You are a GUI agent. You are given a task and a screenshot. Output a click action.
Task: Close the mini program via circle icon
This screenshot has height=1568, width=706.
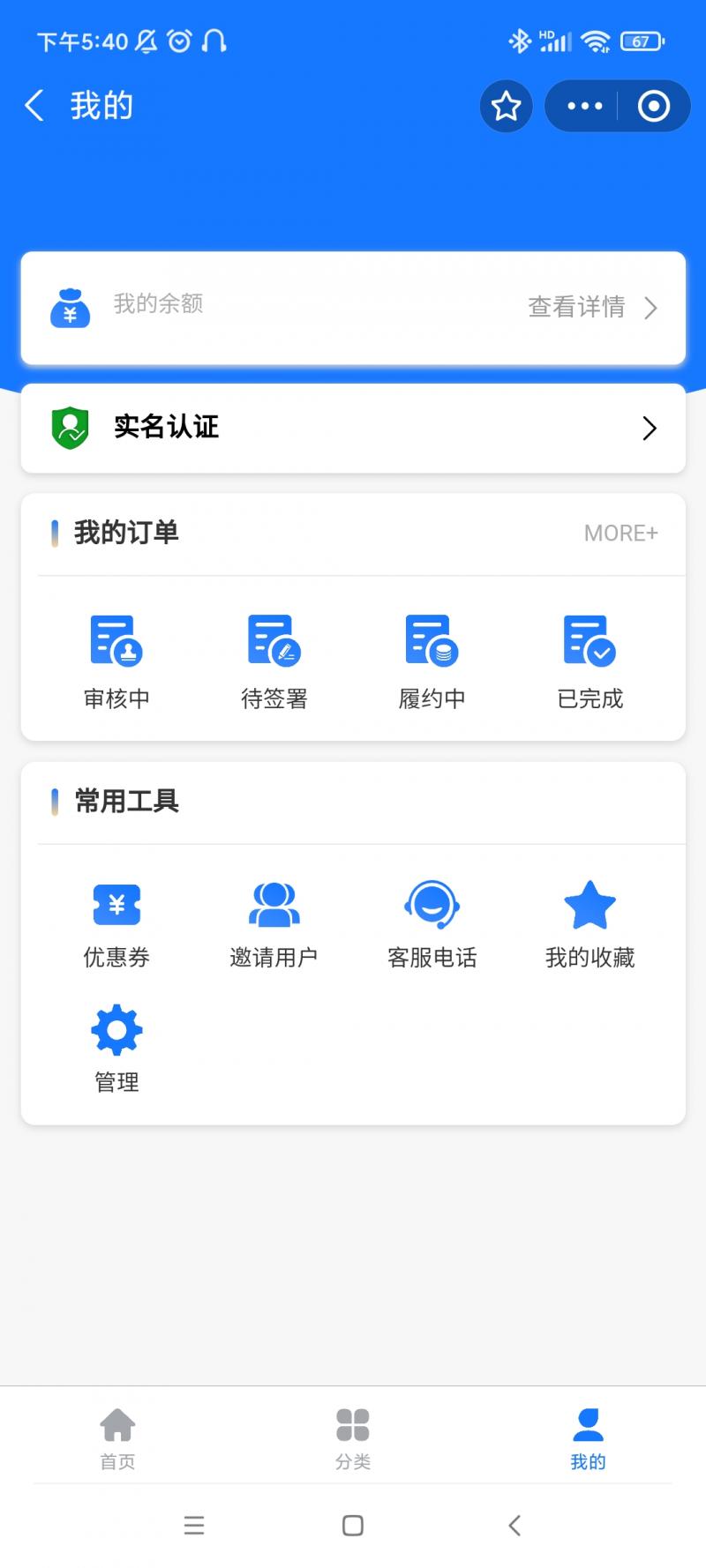(x=654, y=107)
